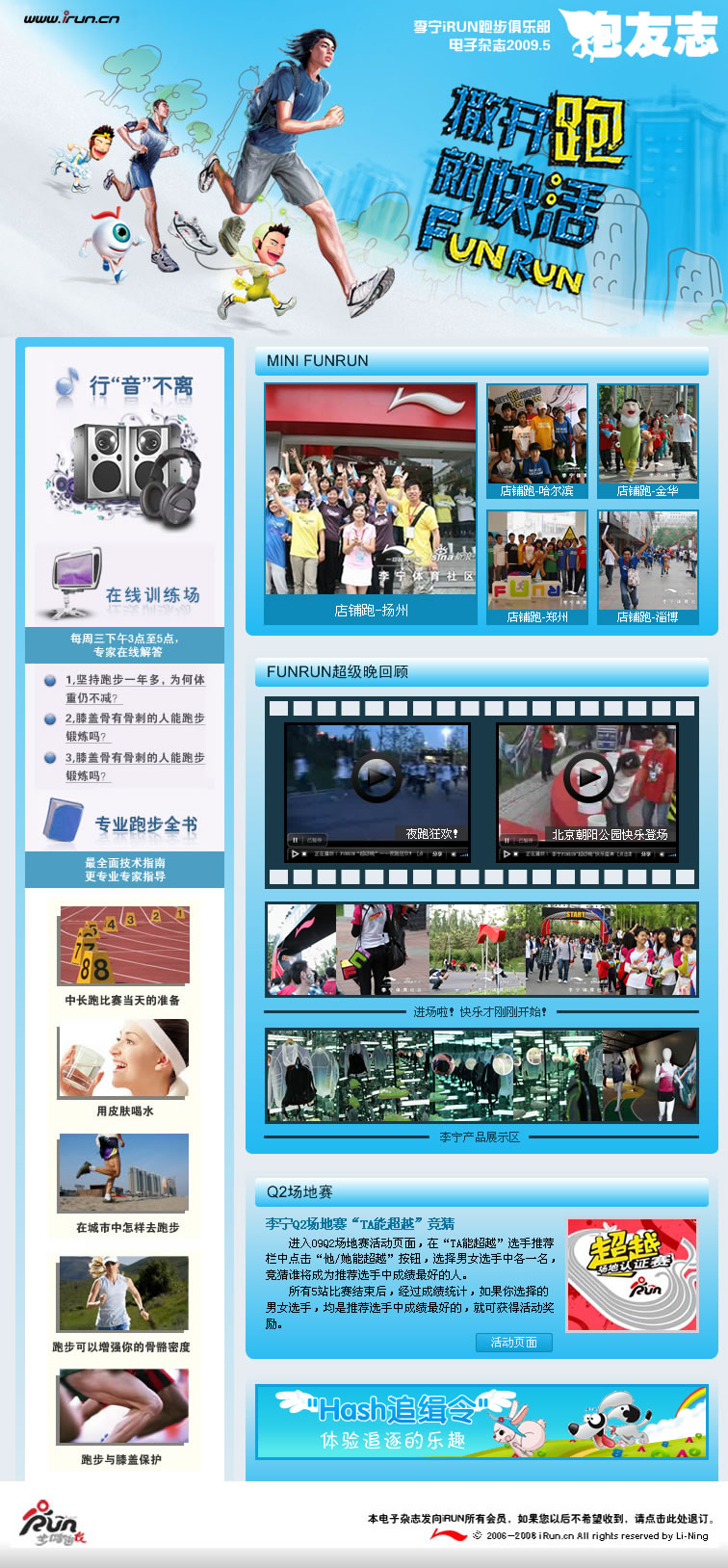Play the 北京朝阳公园快乐登场 video
Screen dimensions: 728x1568
pyautogui.click(x=587, y=777)
